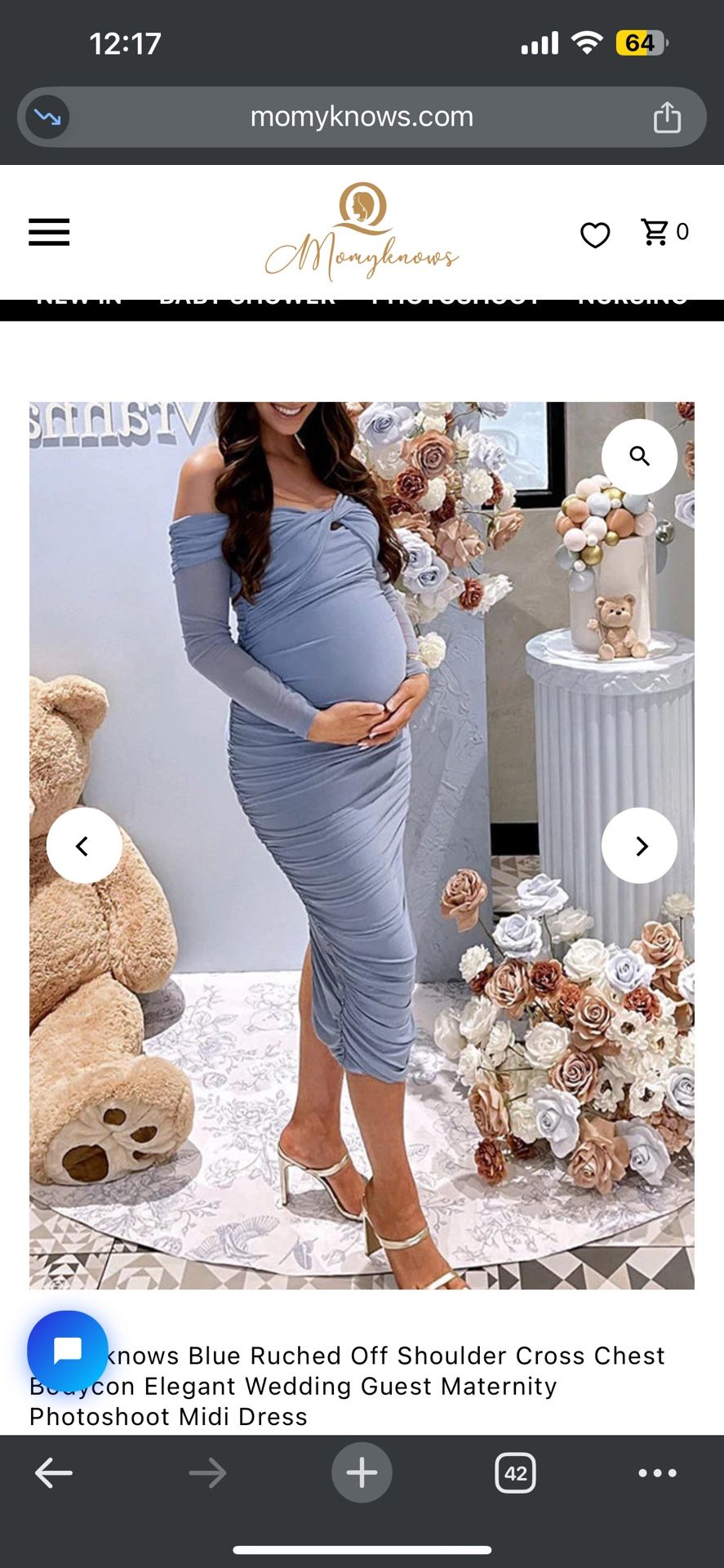Open the wishlist heart icon

tap(595, 234)
